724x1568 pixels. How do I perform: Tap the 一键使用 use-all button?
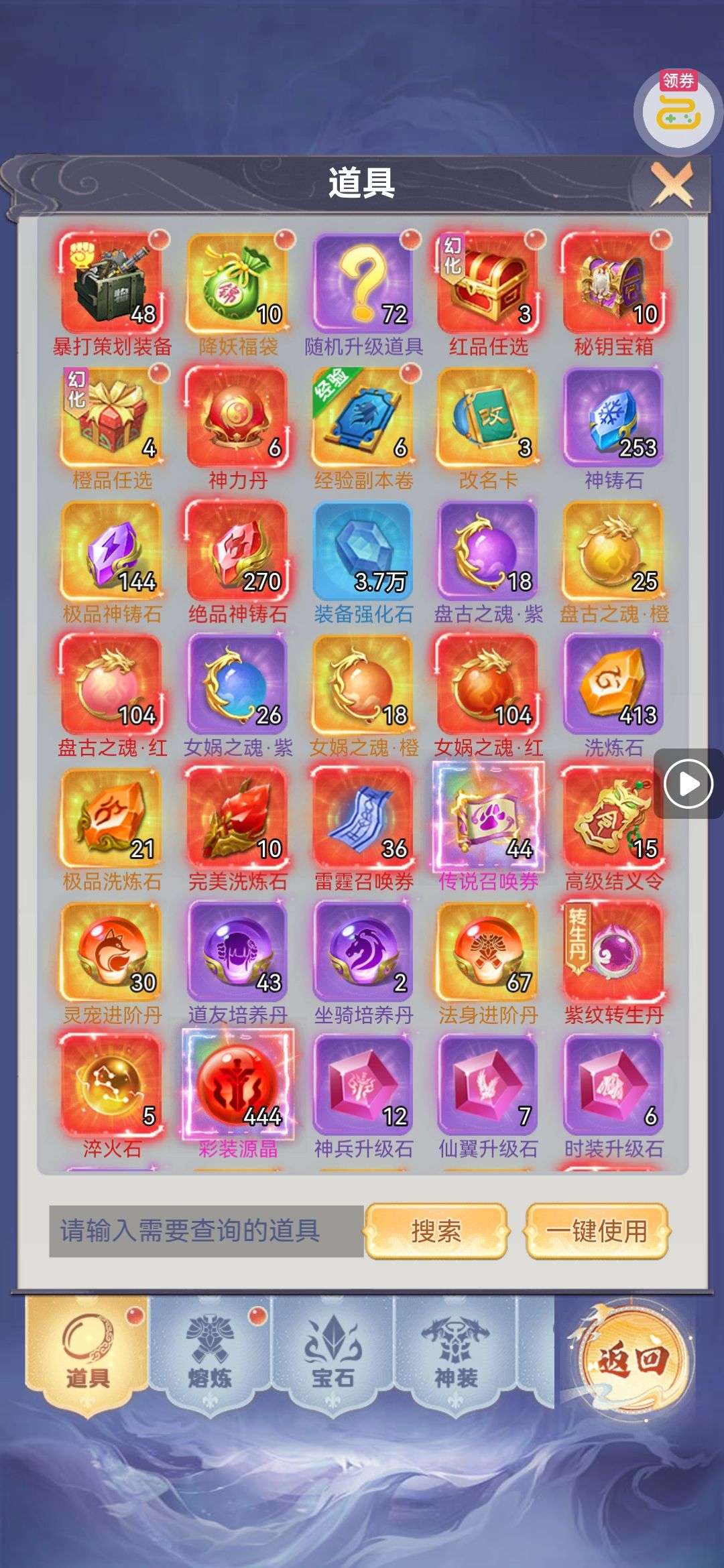click(x=597, y=1231)
